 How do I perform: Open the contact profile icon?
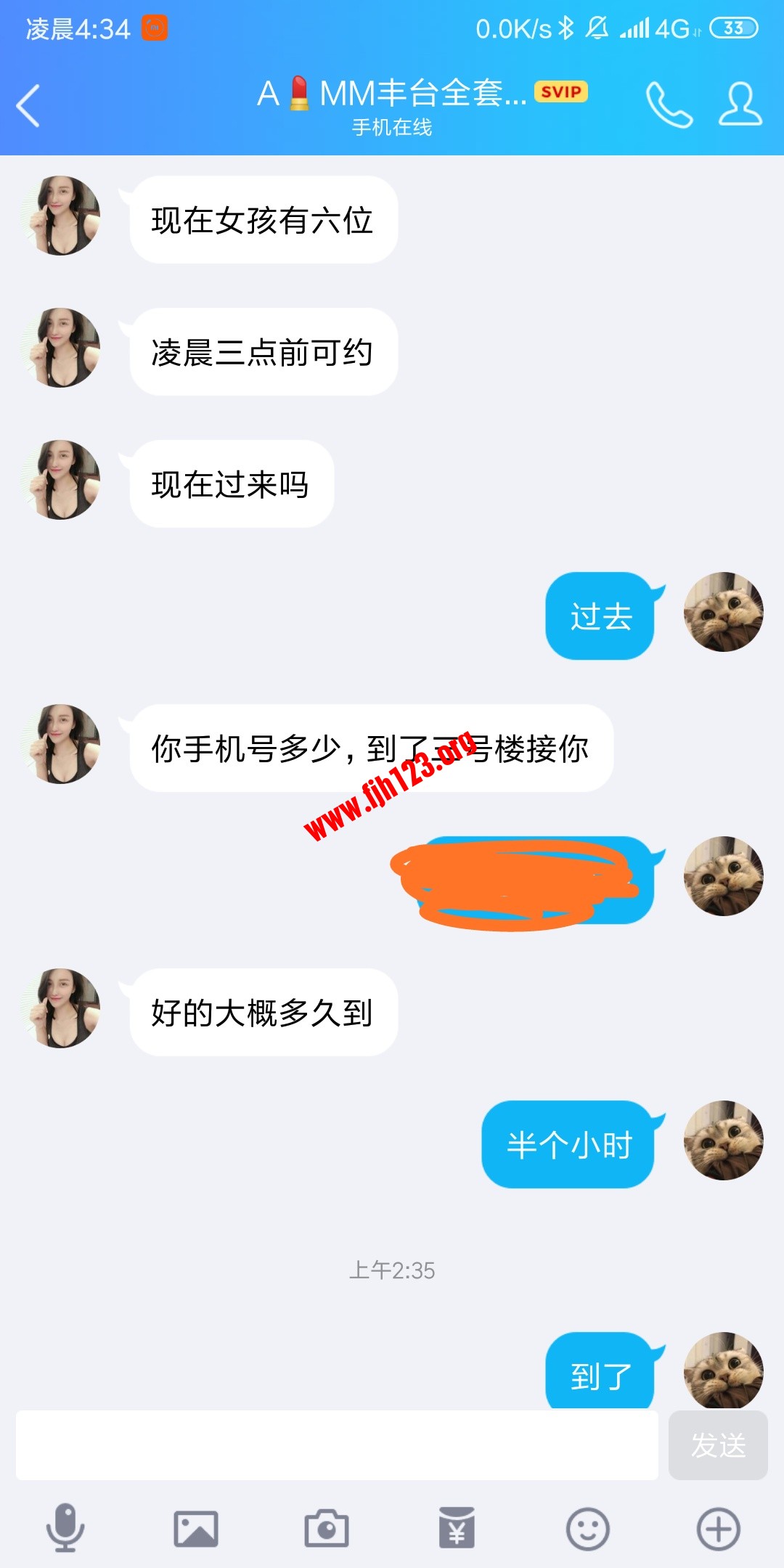740,105
